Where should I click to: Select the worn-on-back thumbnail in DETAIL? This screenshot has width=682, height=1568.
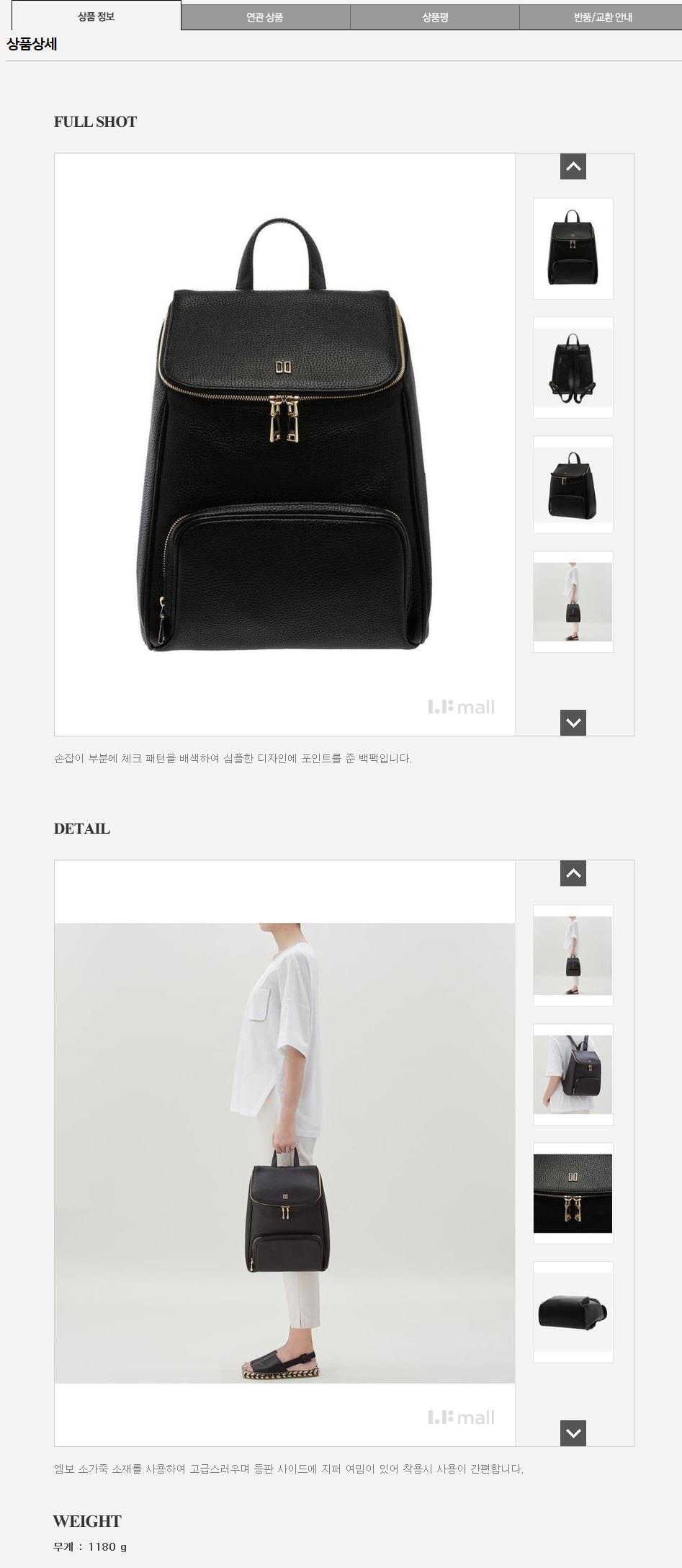573,1074
